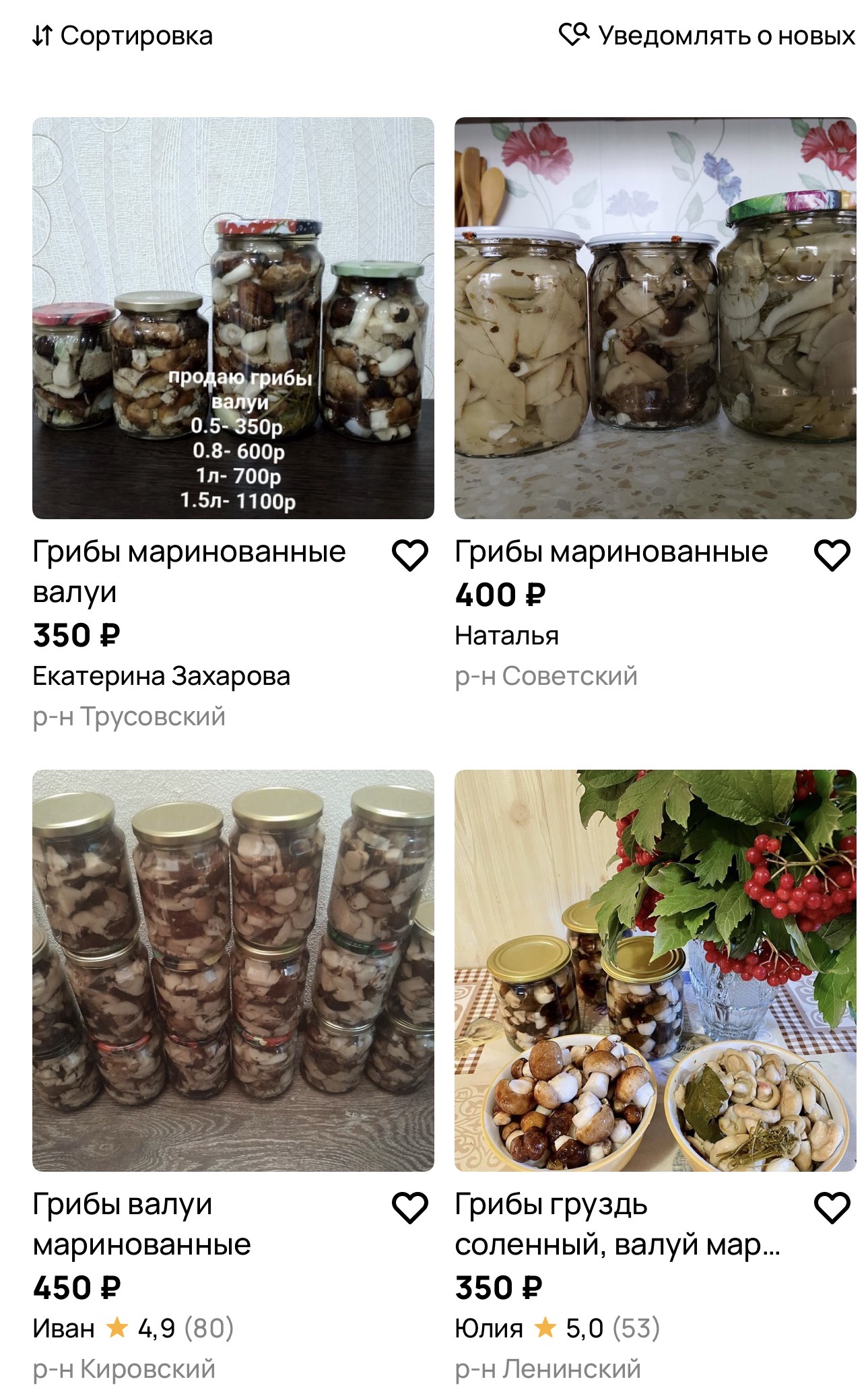The image size is (868, 1396).
Task: Open Юлия's груздь соленный listing
Action: (x=655, y=970)
